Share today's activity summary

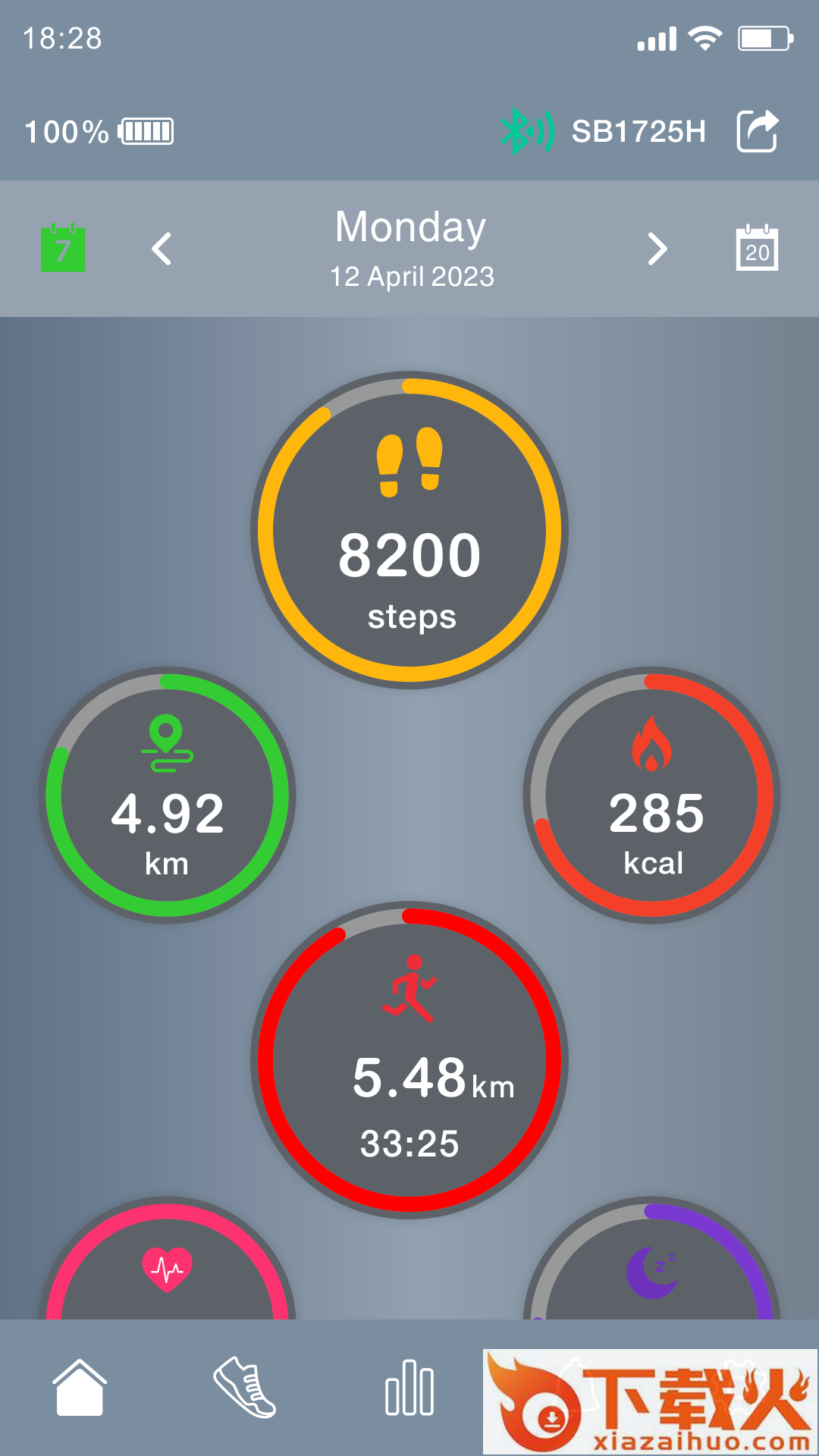[758, 131]
